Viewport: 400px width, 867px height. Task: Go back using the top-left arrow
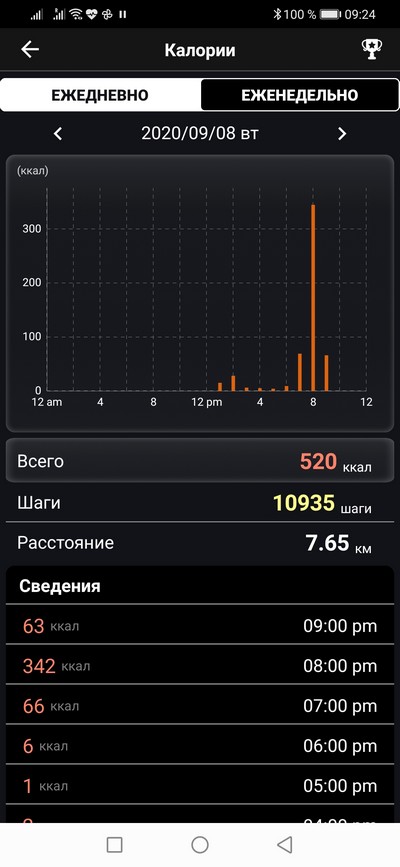click(x=30, y=50)
